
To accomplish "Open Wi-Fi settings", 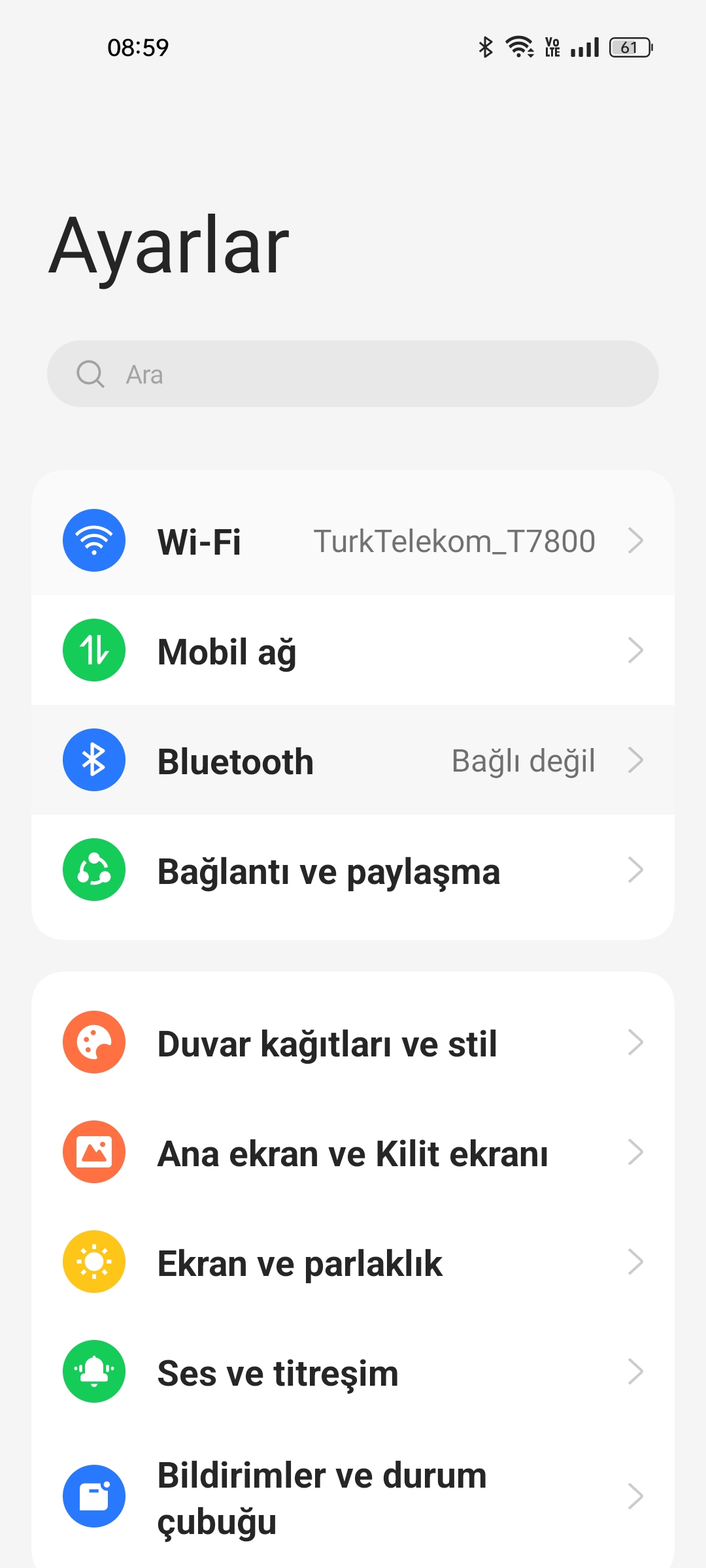I will 353,540.
